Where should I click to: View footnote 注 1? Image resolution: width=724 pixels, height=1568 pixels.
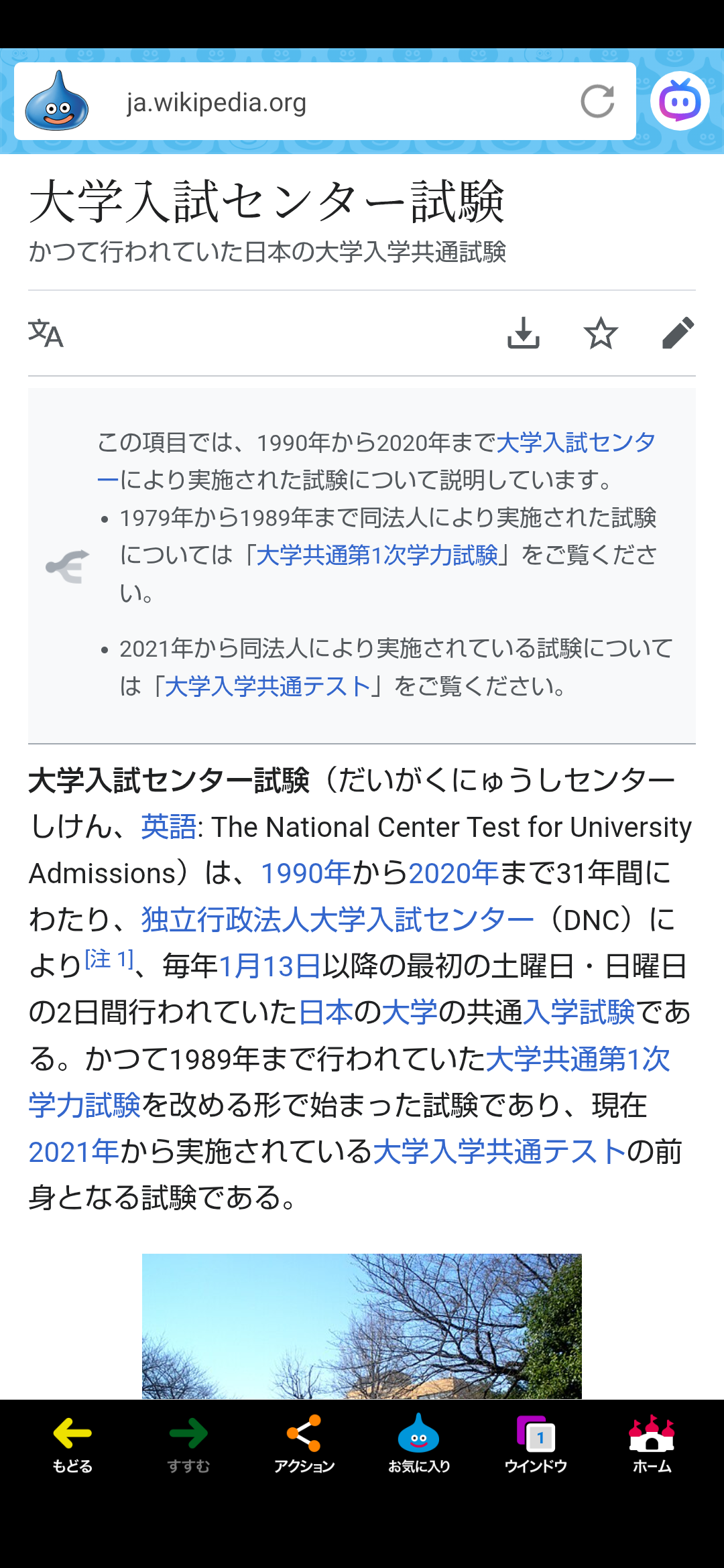(x=109, y=960)
